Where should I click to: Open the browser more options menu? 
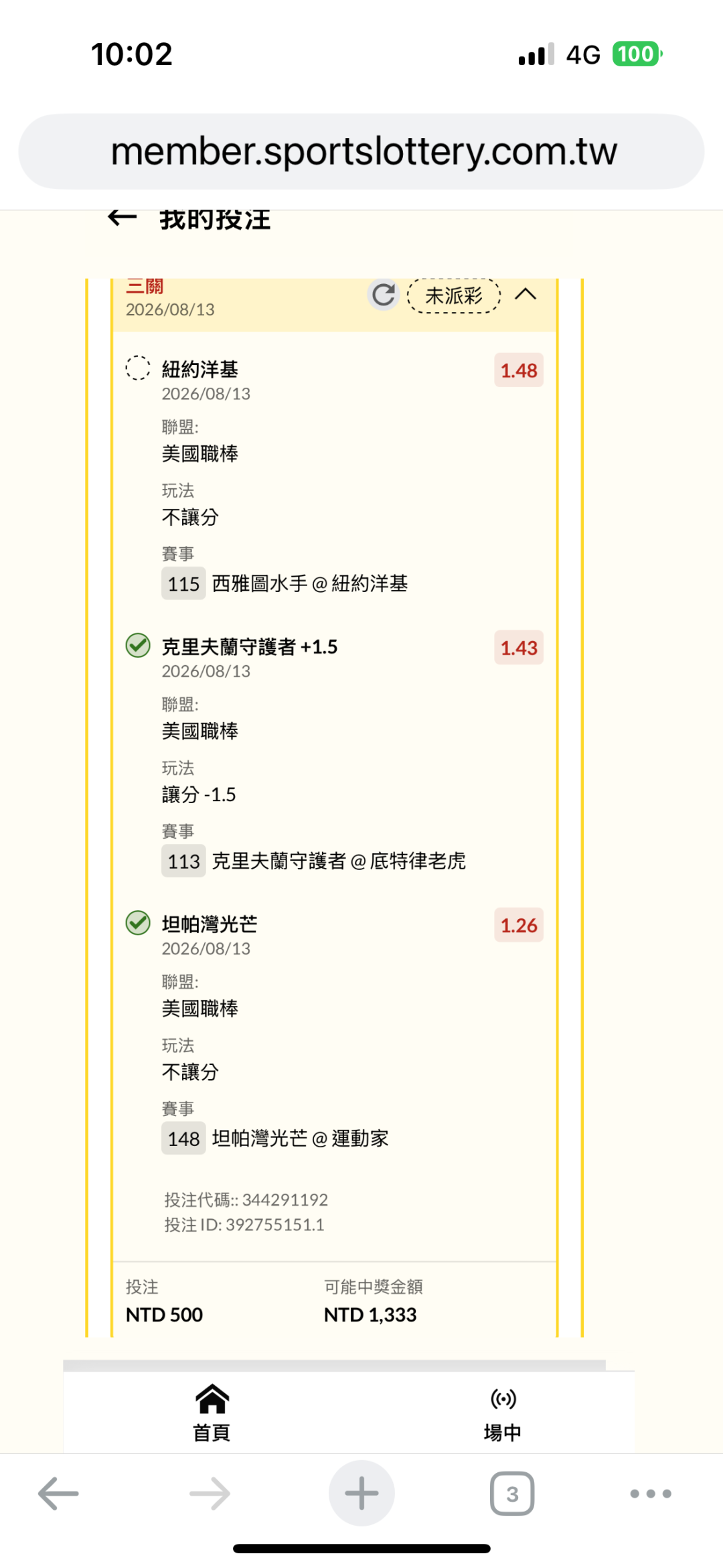[x=651, y=1494]
